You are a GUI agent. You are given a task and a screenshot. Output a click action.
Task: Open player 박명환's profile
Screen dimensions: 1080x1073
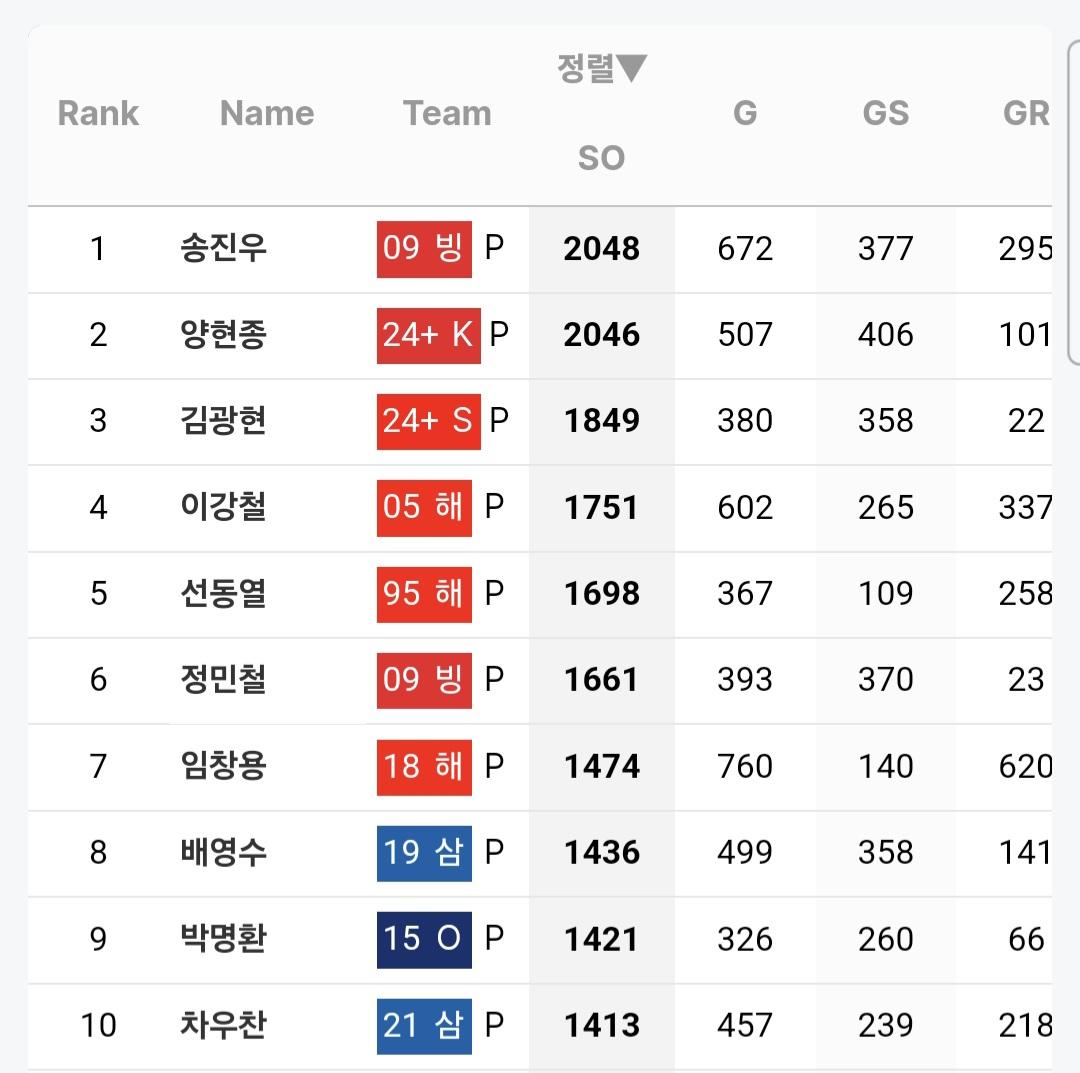[223, 938]
